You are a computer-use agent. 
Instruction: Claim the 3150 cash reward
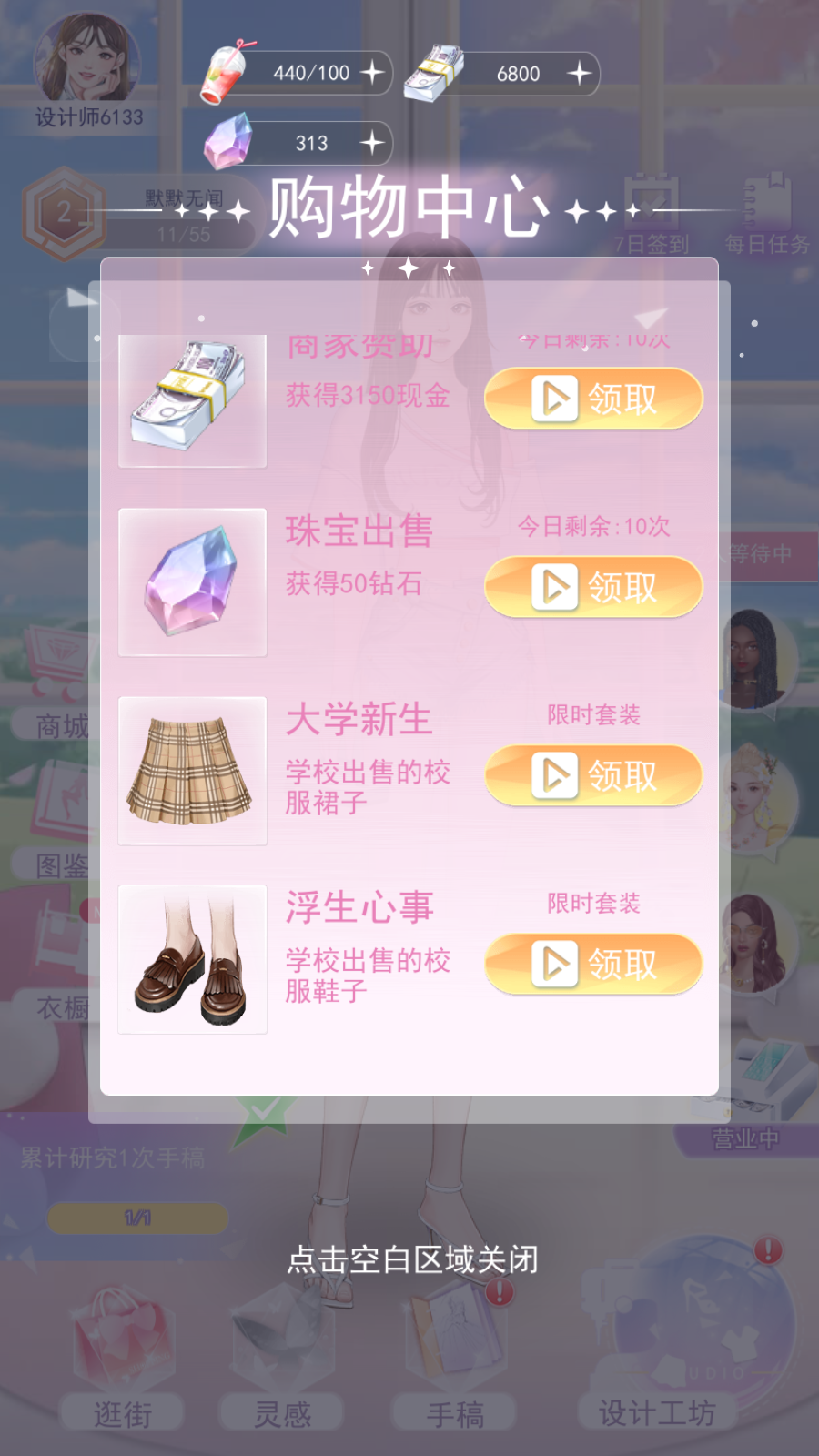point(593,399)
